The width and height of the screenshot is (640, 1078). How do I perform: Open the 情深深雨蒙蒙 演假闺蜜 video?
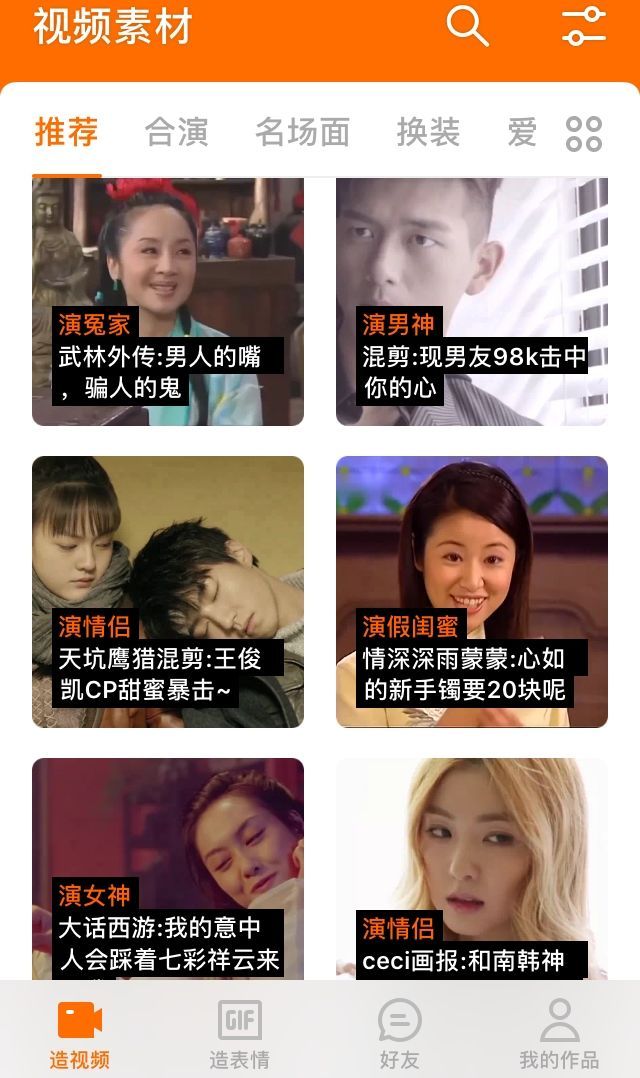point(472,591)
